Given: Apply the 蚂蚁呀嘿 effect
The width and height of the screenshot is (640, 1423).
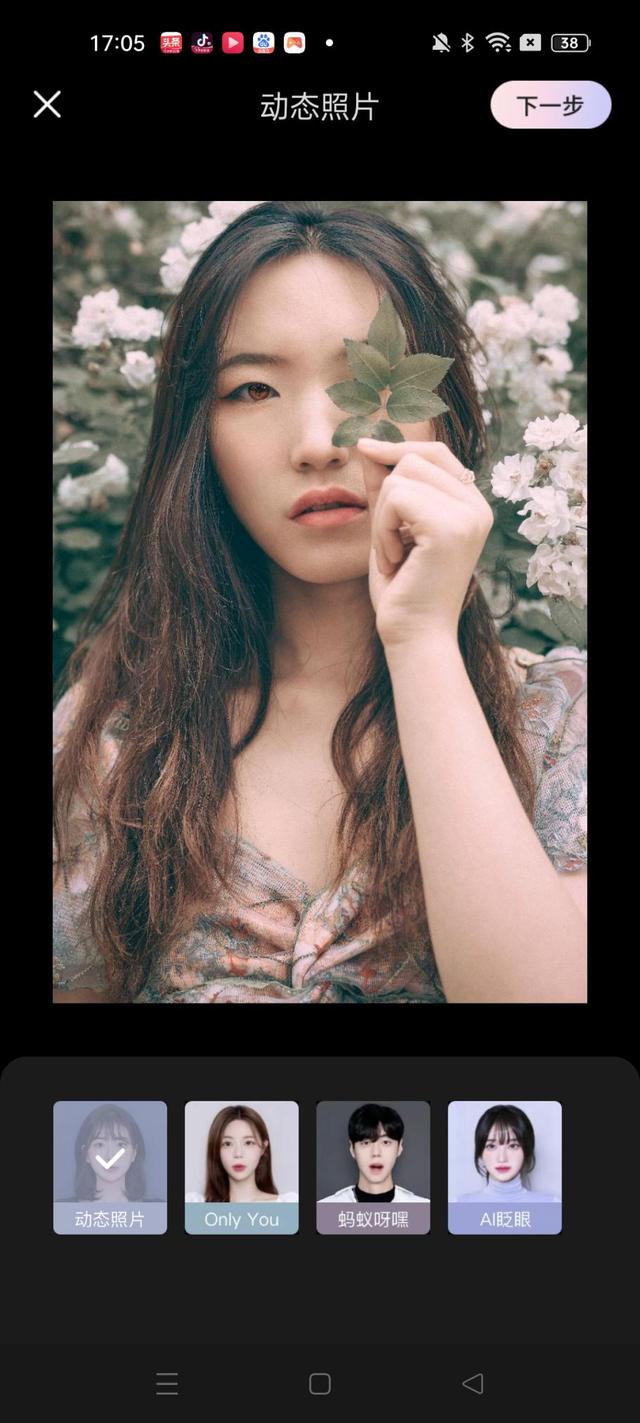Looking at the screenshot, I should 373,1167.
